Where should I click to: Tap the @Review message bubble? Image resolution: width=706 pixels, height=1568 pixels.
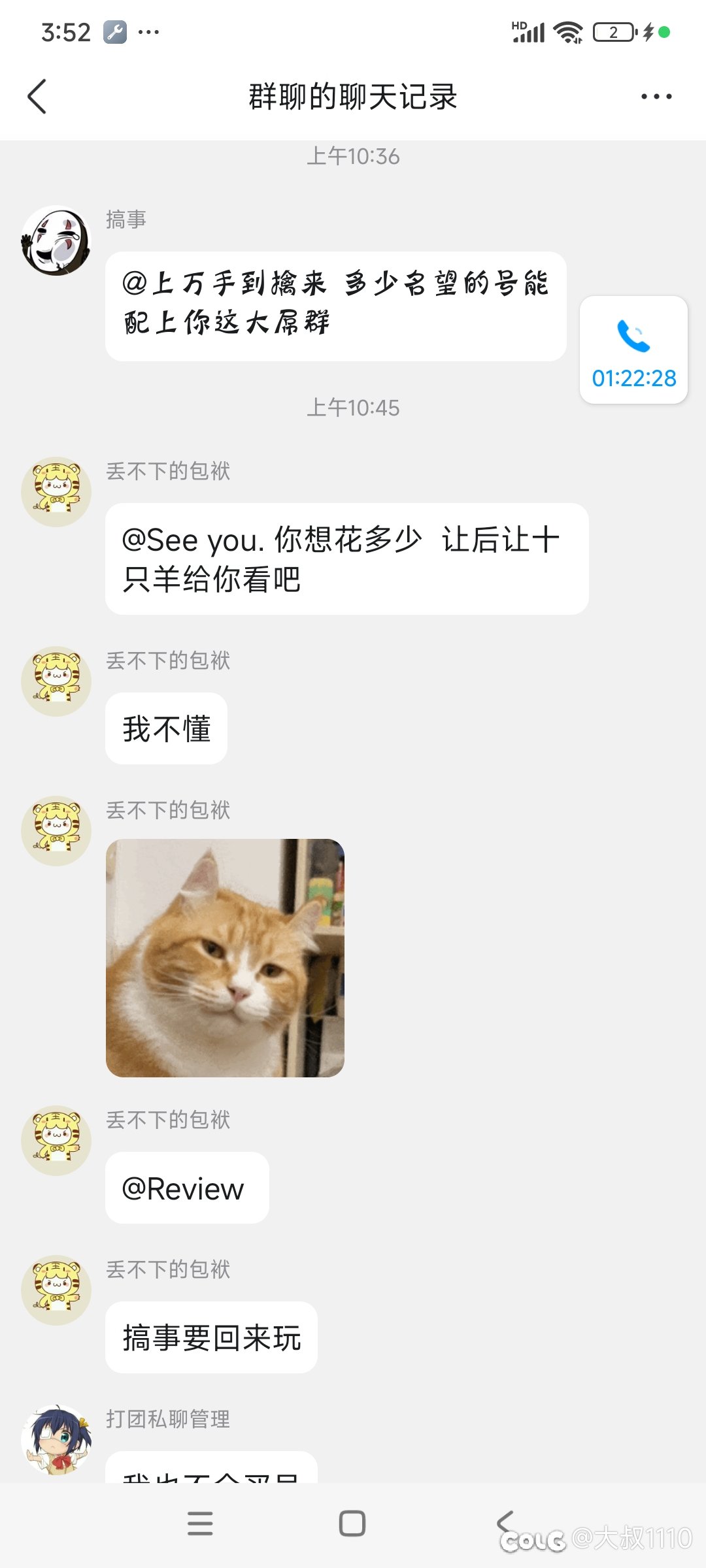click(x=187, y=1188)
